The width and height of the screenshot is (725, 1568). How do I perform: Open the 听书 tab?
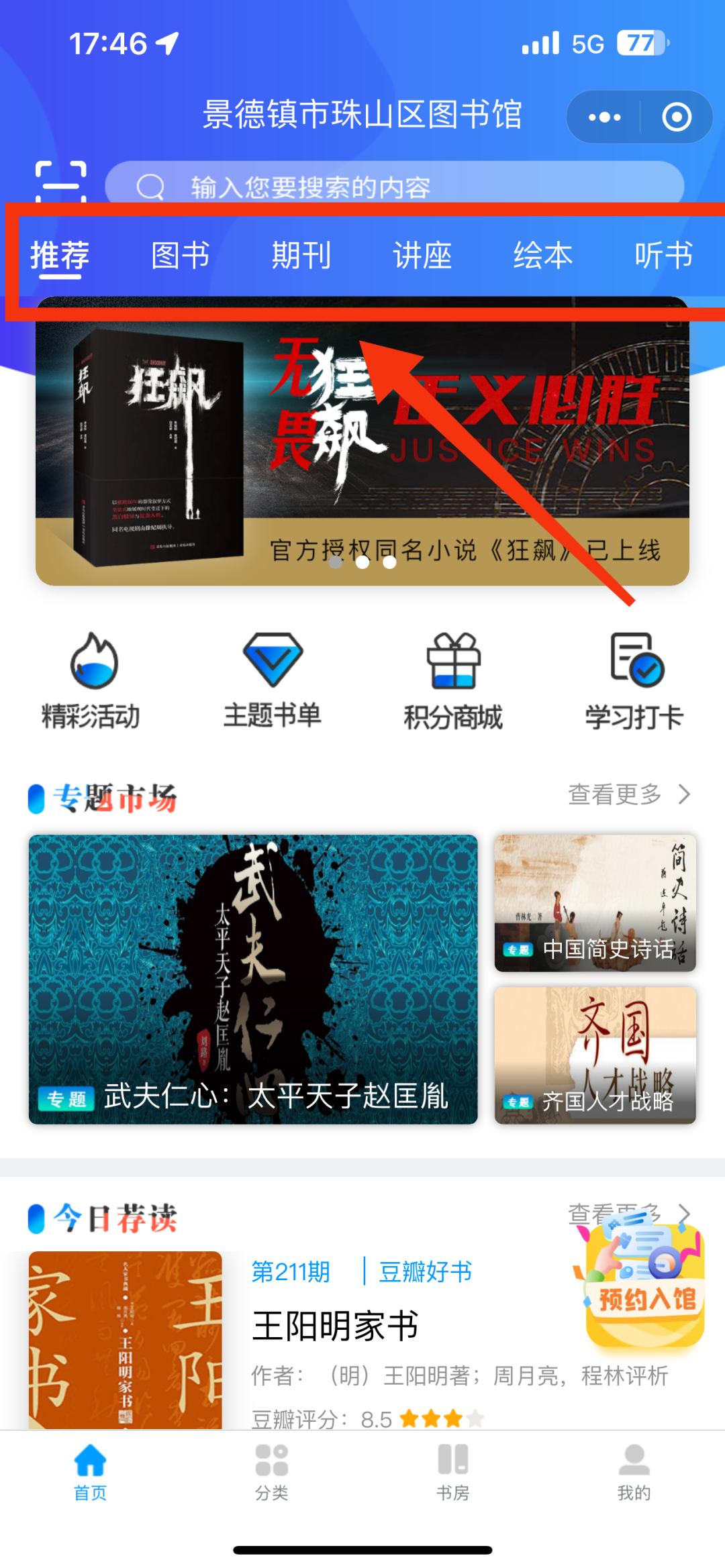[664, 256]
